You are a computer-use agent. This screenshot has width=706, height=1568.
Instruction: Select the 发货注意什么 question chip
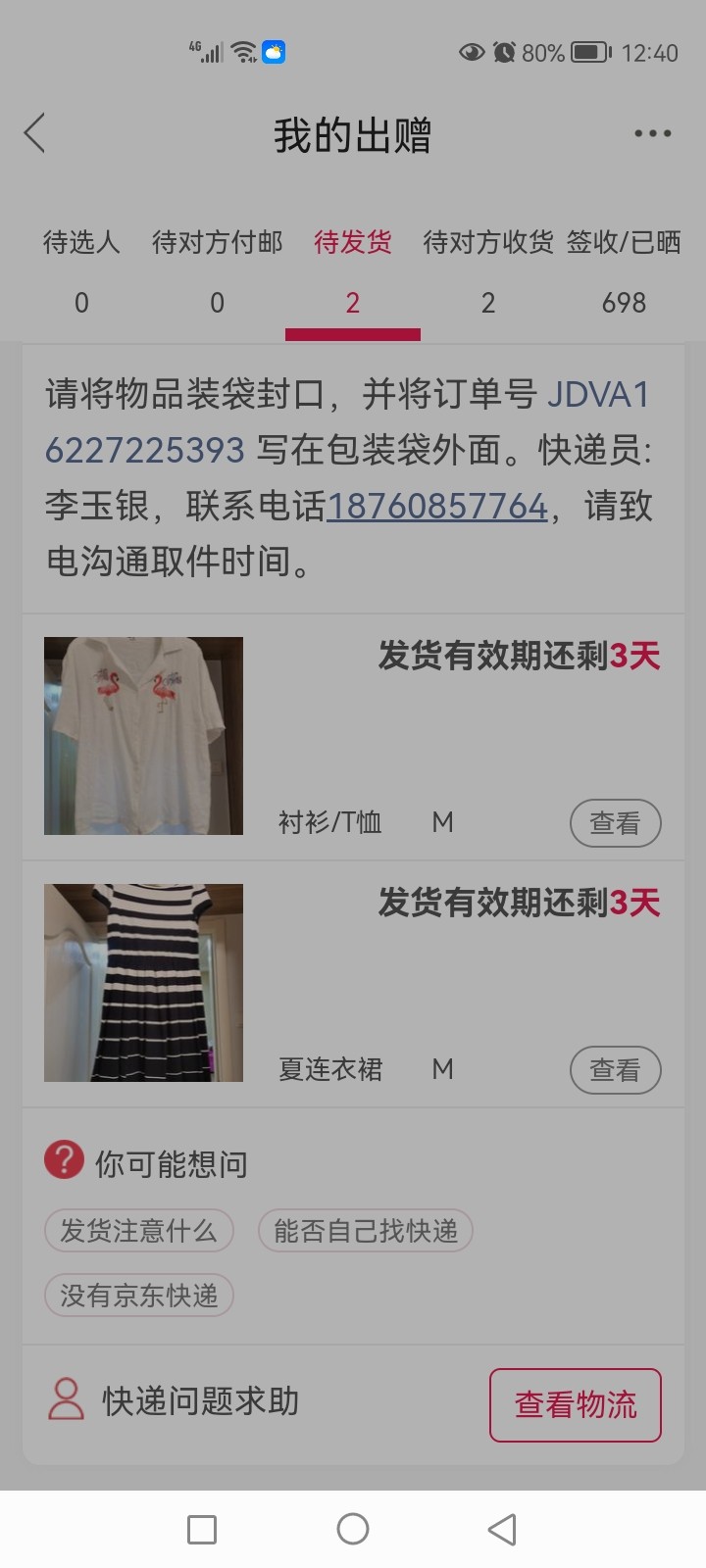coord(138,1230)
